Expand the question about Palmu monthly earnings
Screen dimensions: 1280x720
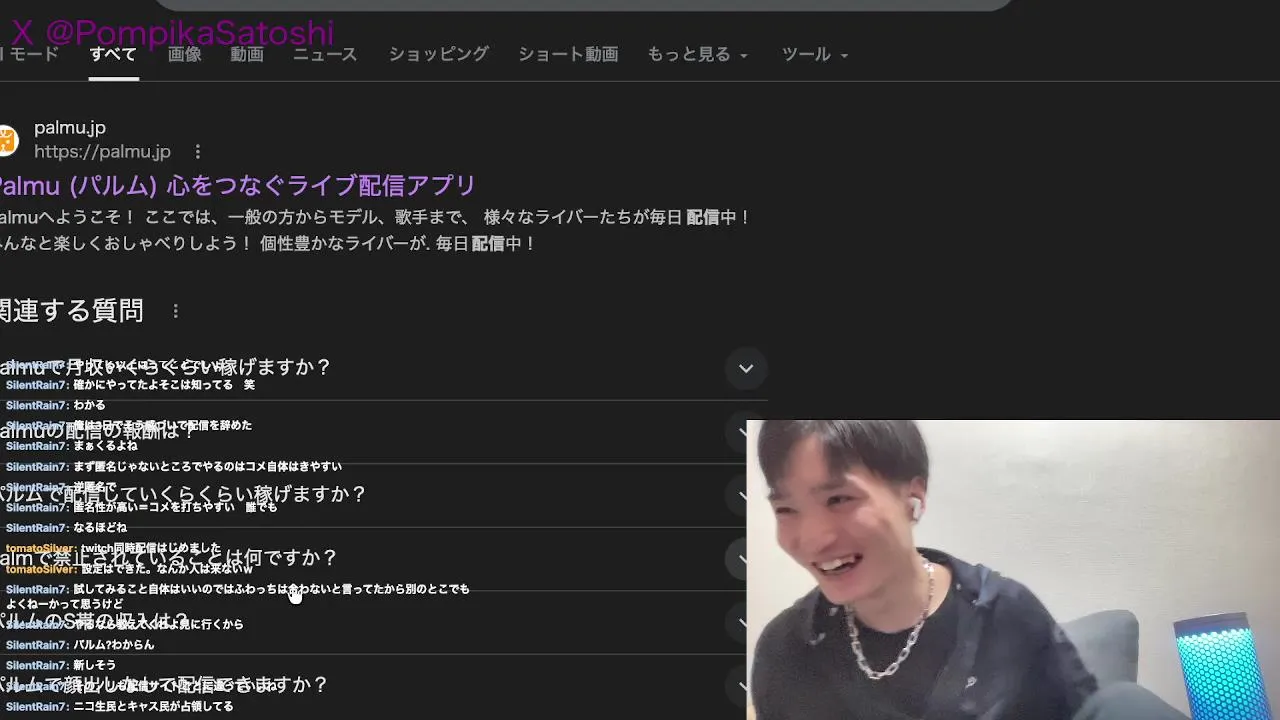coord(745,368)
